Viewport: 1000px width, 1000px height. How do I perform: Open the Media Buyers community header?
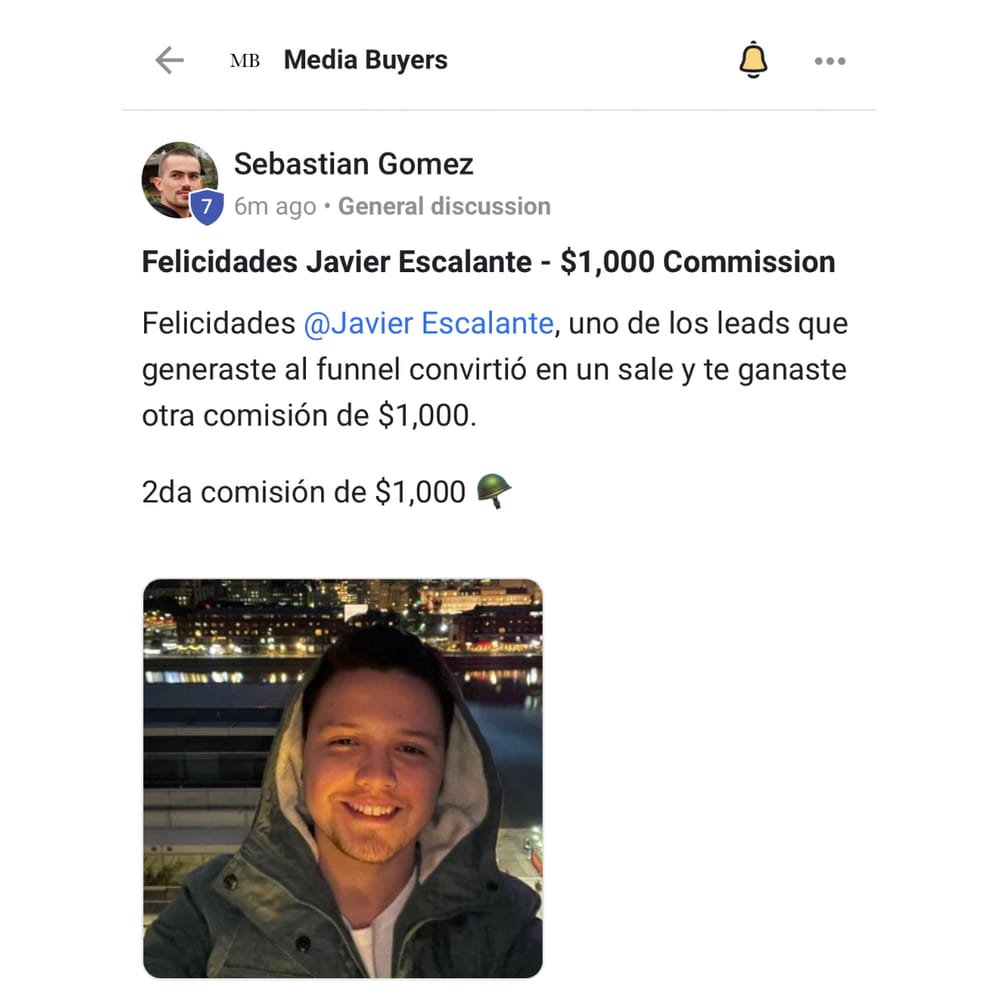click(365, 61)
